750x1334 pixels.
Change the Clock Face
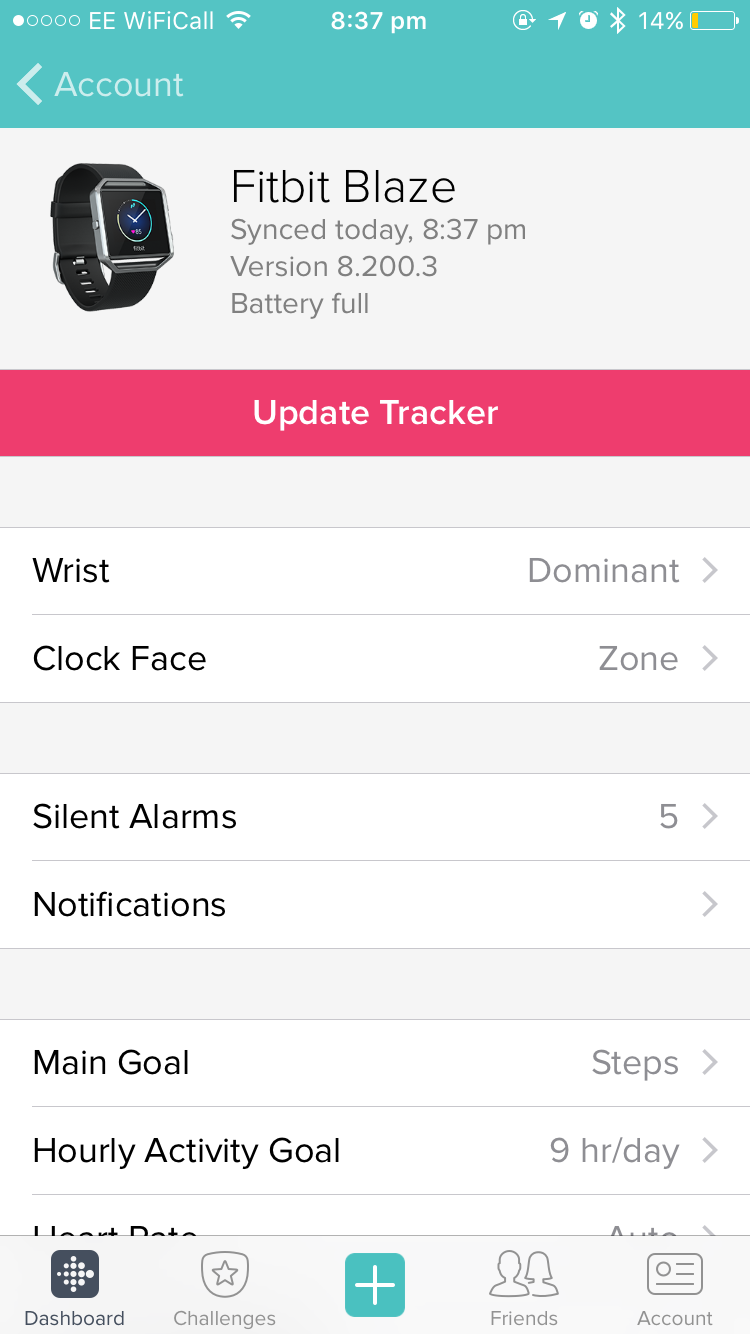point(375,659)
